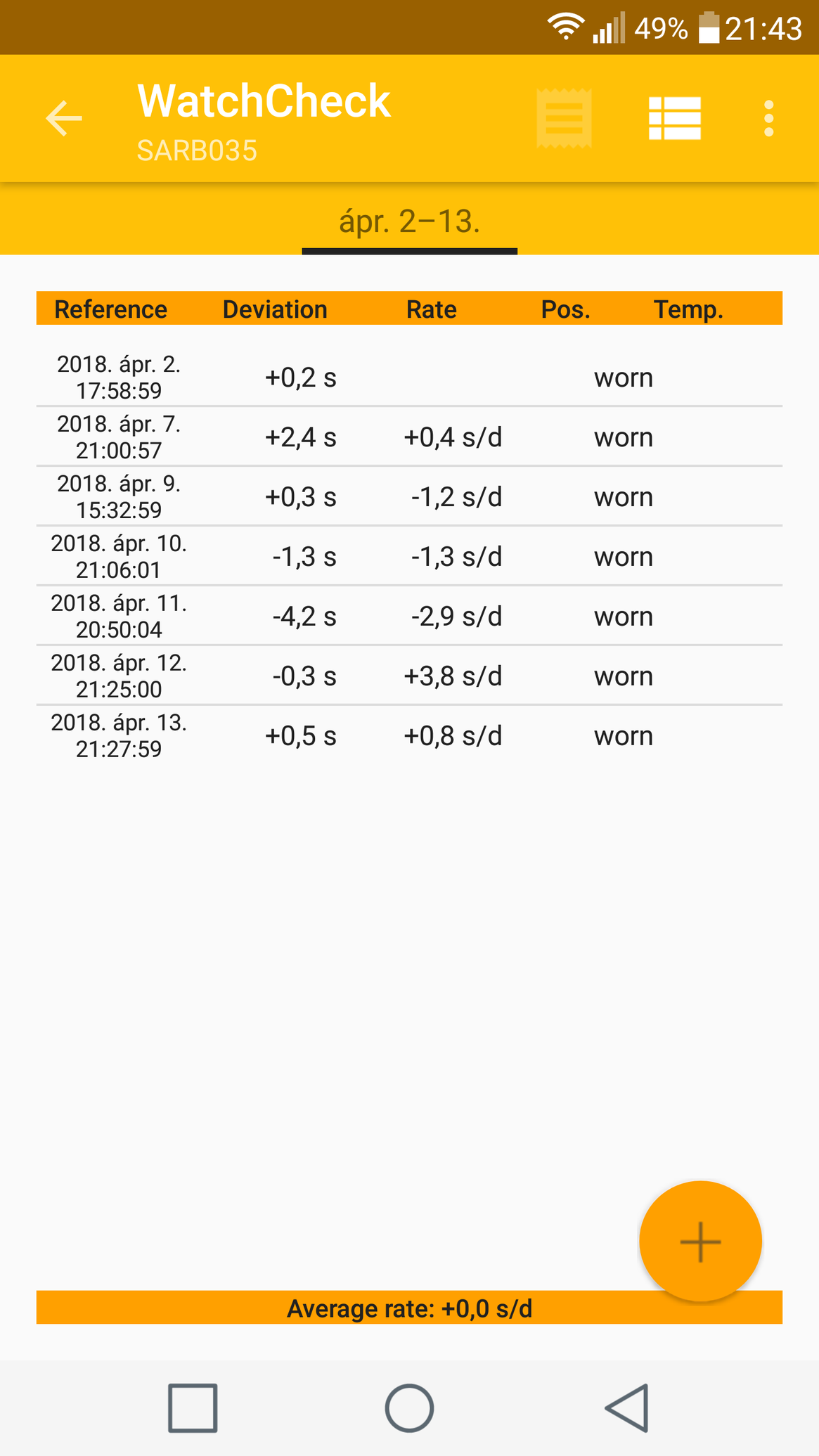The width and height of the screenshot is (819, 1456).
Task: Open the overflow menu
Action: (x=768, y=118)
